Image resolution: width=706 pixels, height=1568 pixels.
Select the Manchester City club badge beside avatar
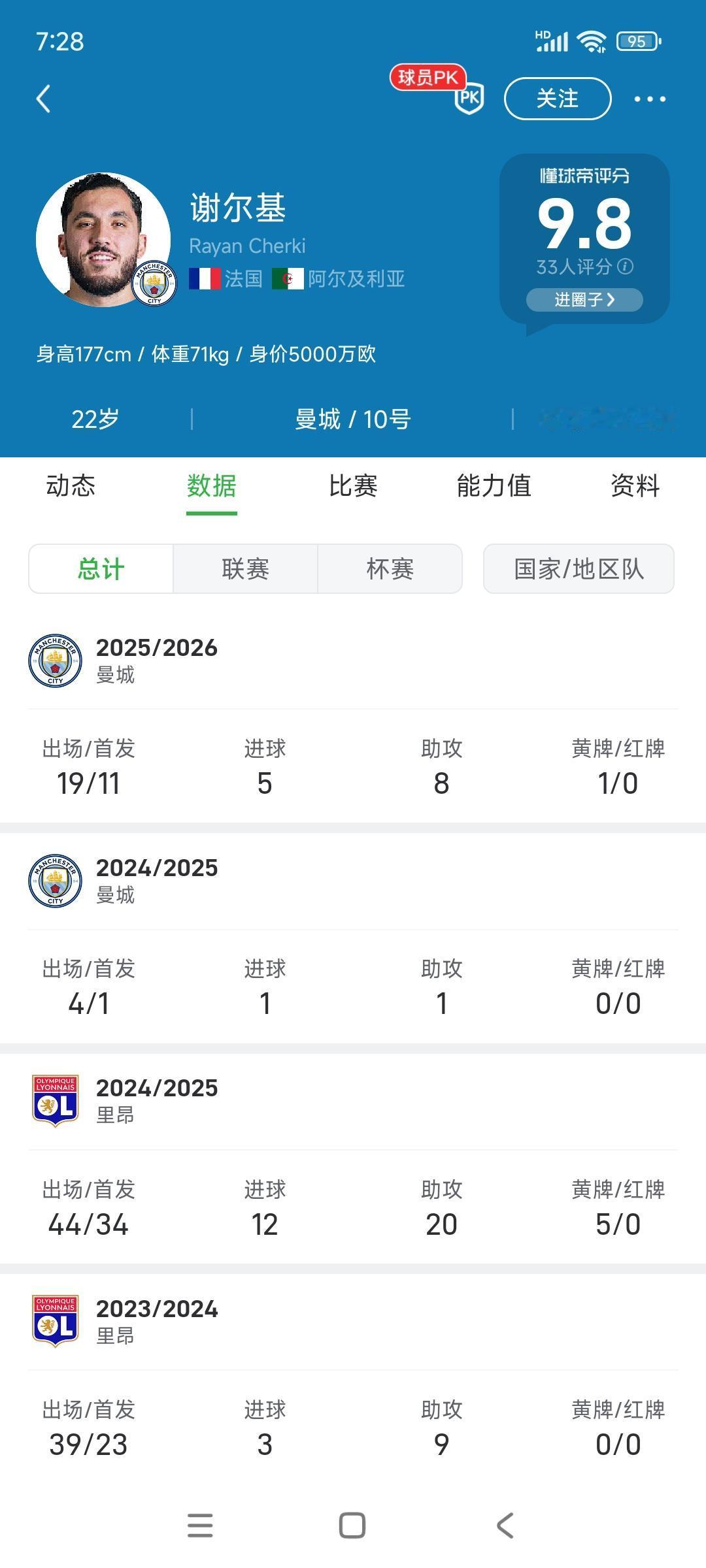tap(154, 282)
